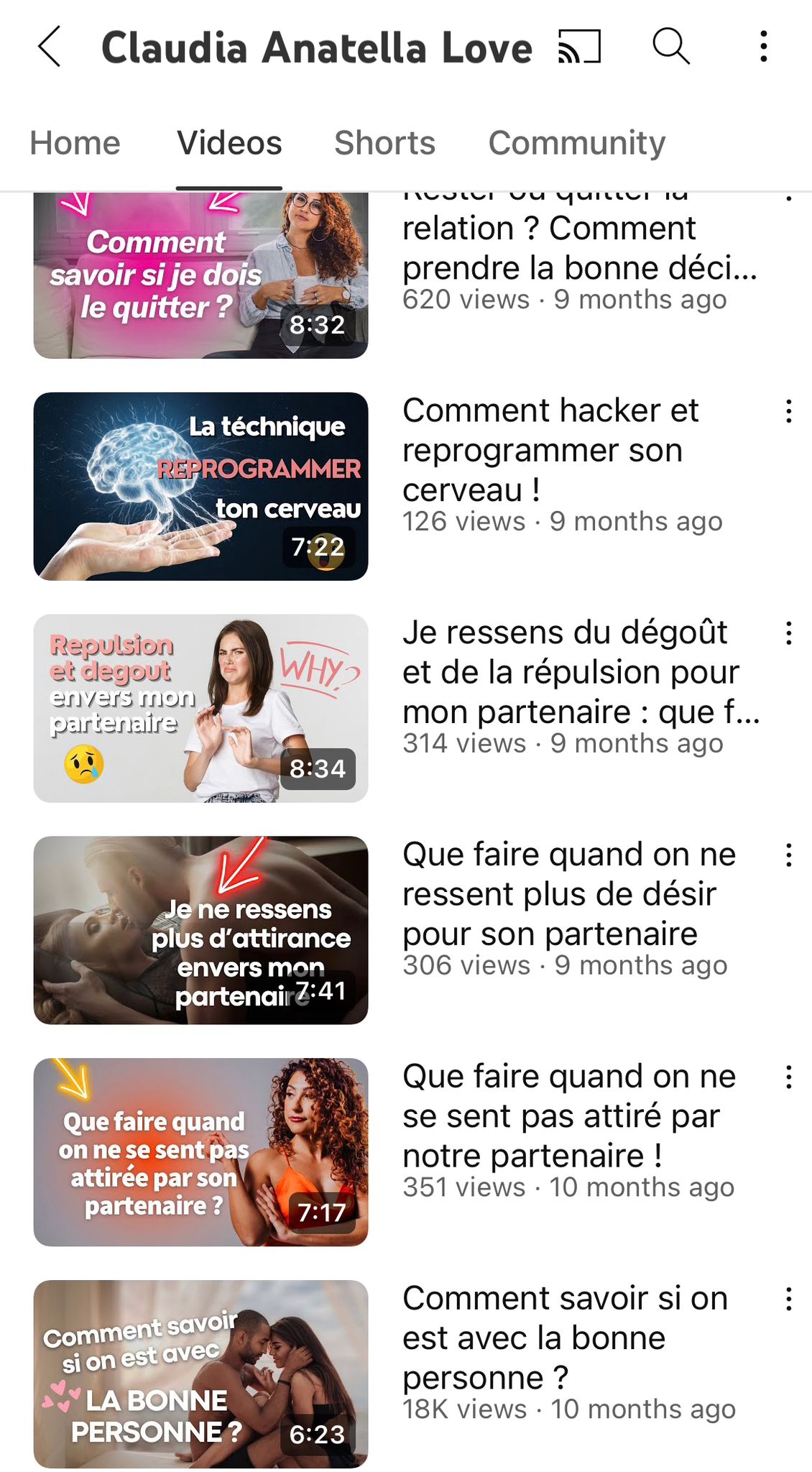Screen dimensions: 812x1472
Task: Open options for 'Comment hacker et reprogrammer son cerveau'
Action: coord(788,412)
